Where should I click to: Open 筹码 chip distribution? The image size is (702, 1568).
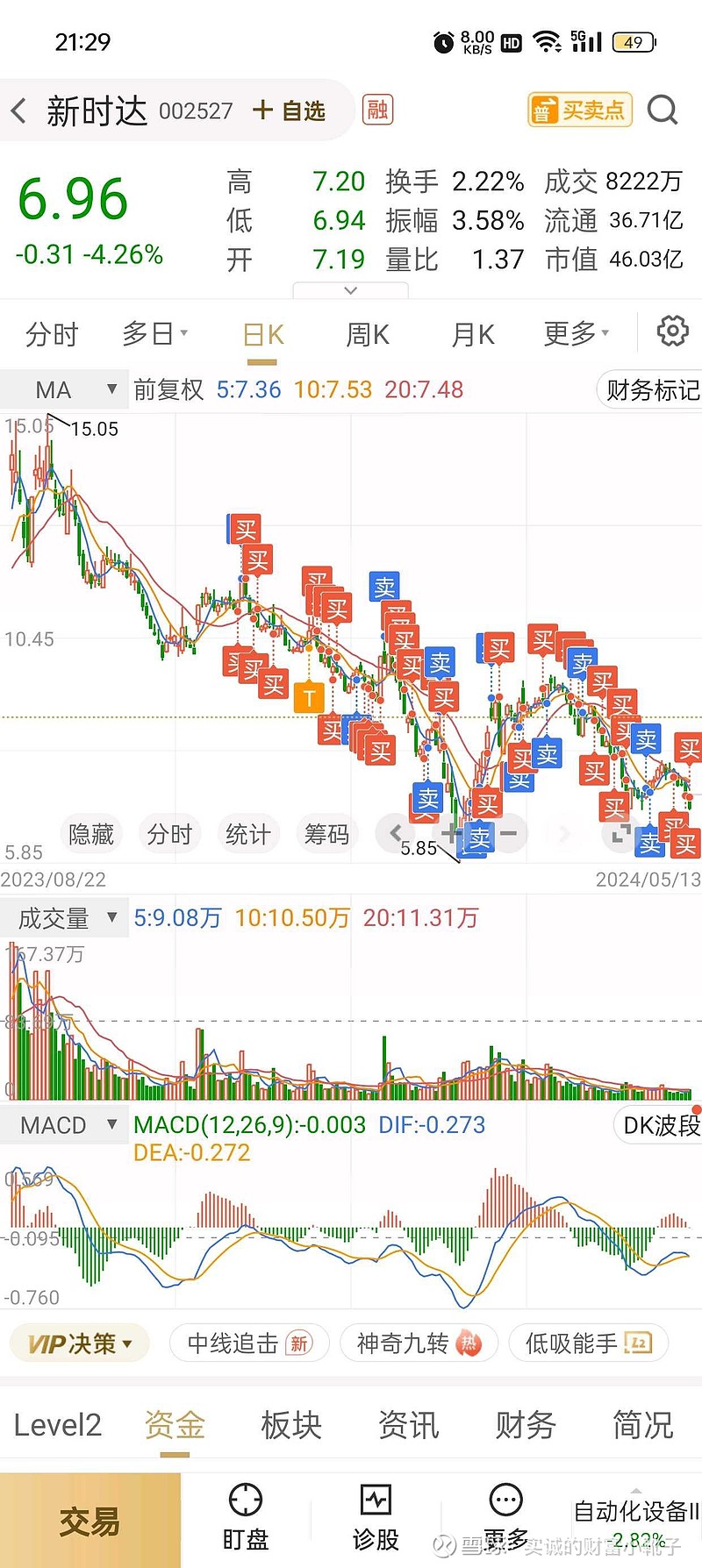(x=326, y=834)
